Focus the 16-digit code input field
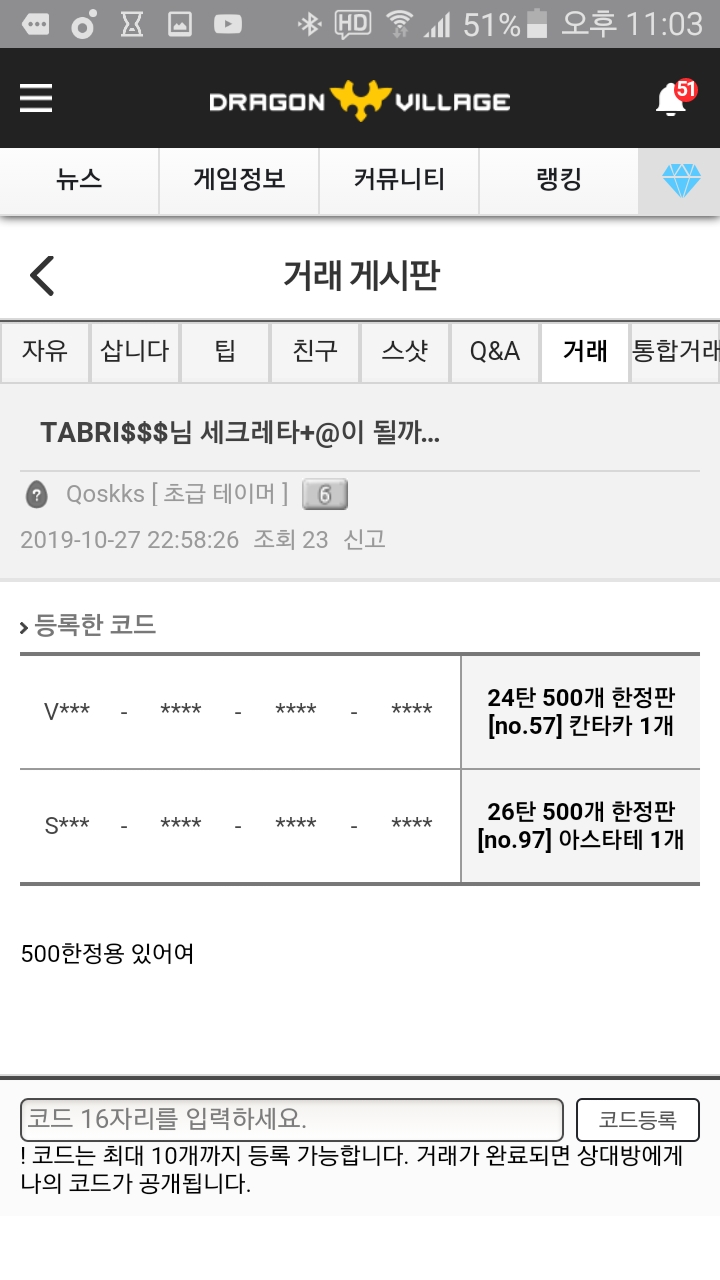Viewport: 720px width, 1280px height. tap(292, 1119)
